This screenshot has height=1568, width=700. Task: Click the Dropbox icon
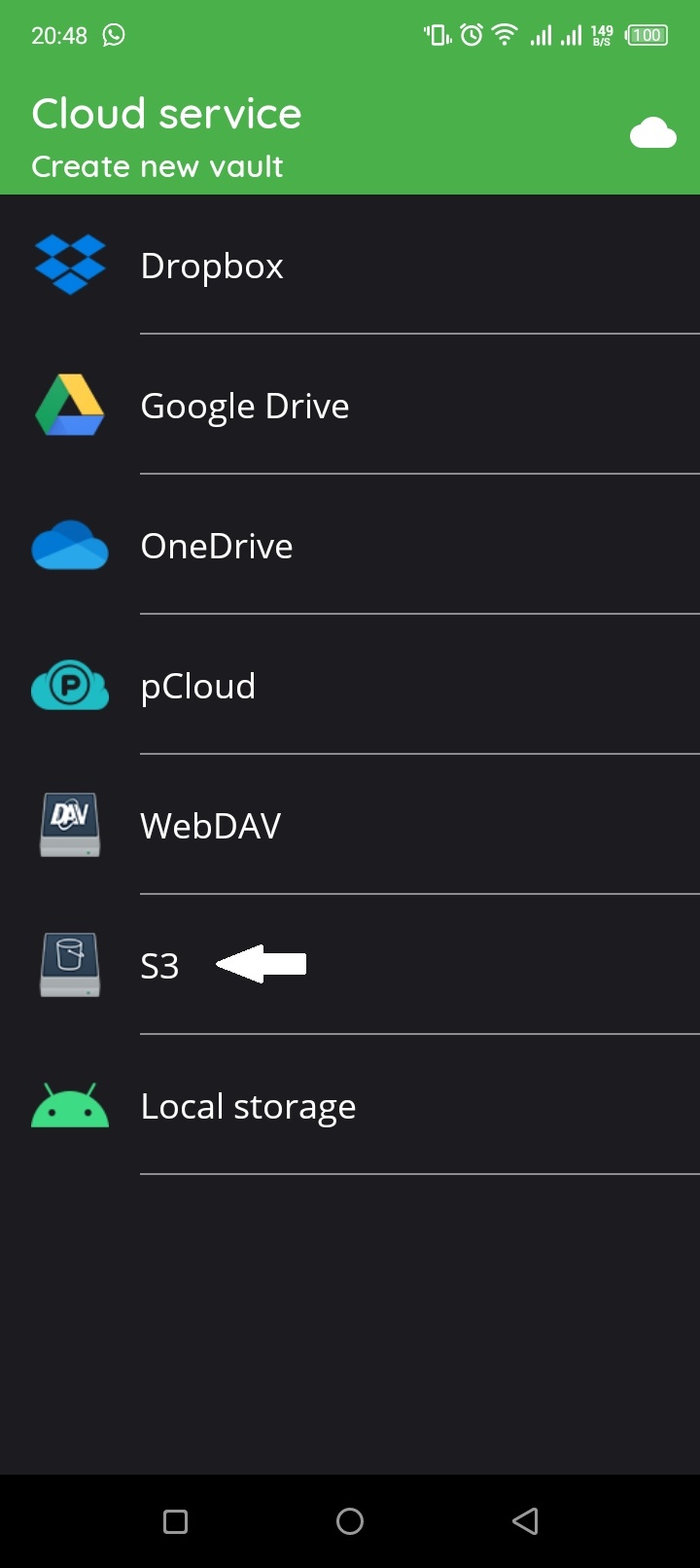click(69, 264)
